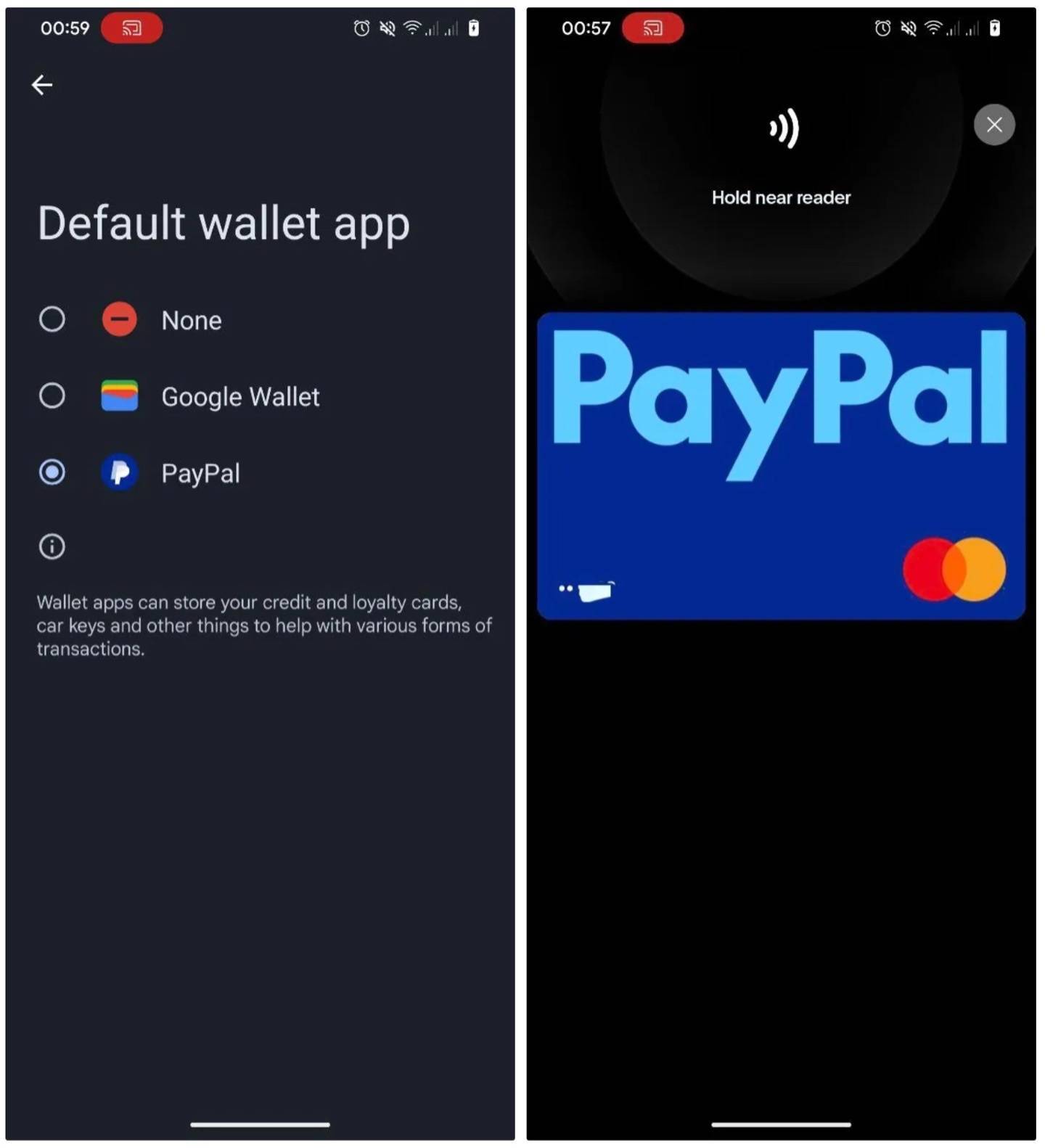
Task: Close the Hold near reader screen
Action: click(993, 125)
